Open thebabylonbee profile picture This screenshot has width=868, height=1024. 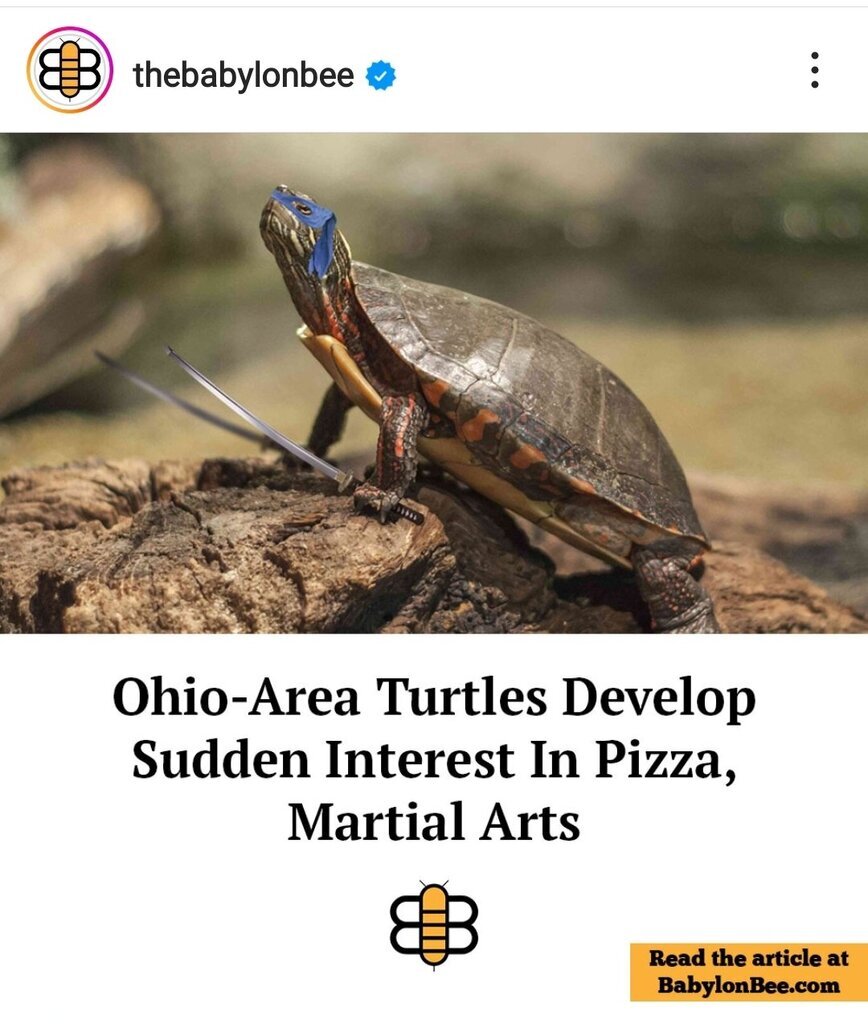tap(68, 70)
